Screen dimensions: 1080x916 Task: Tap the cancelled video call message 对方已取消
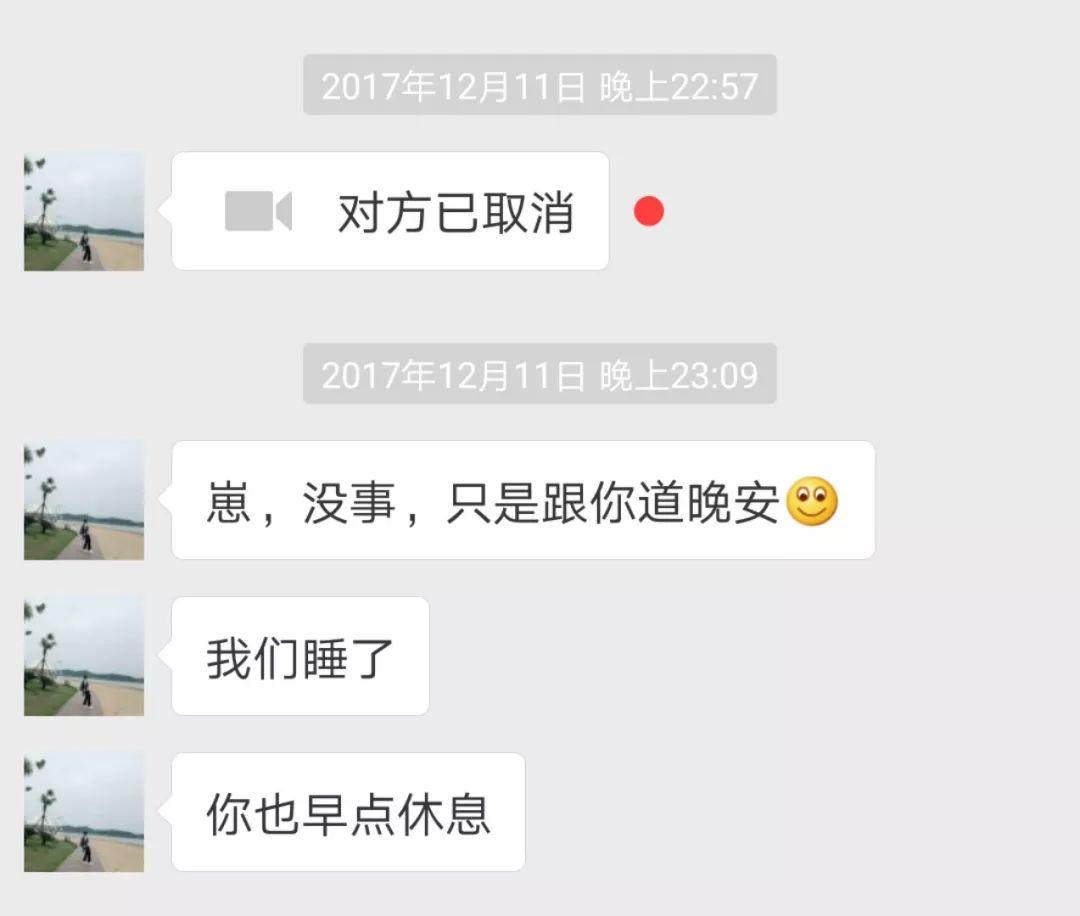(390, 211)
